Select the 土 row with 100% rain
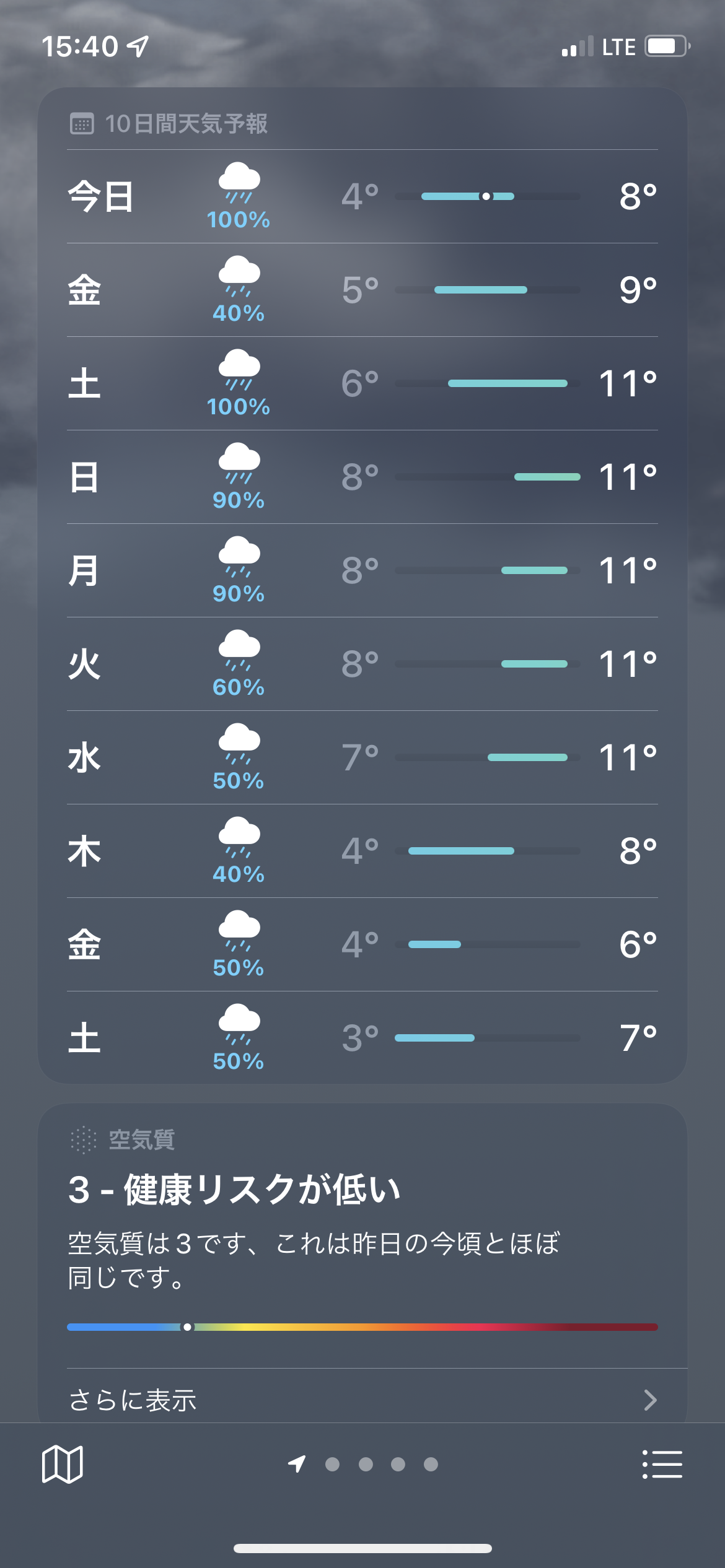Screen dimensions: 725x1568 point(362,383)
